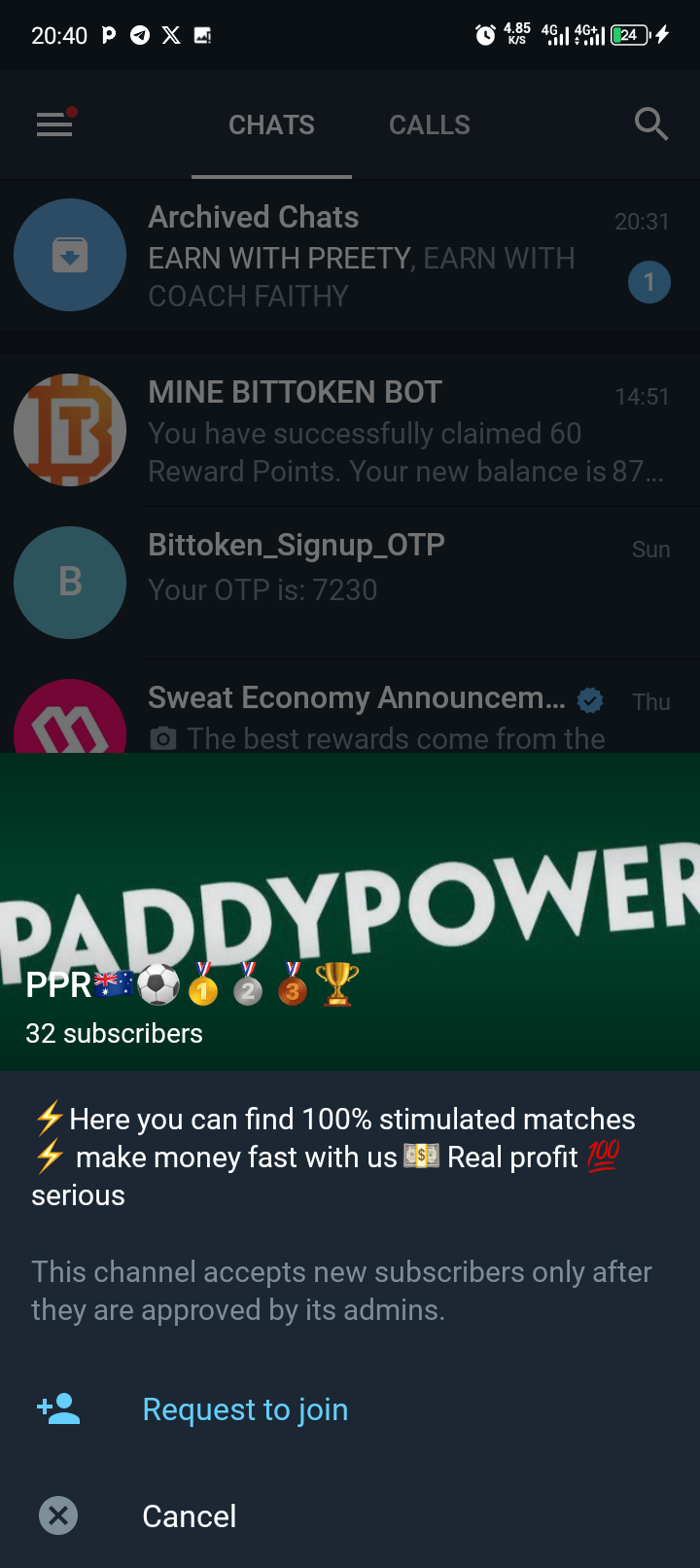Cancel the channel join sheet
700x1568 pixels.
(189, 1515)
